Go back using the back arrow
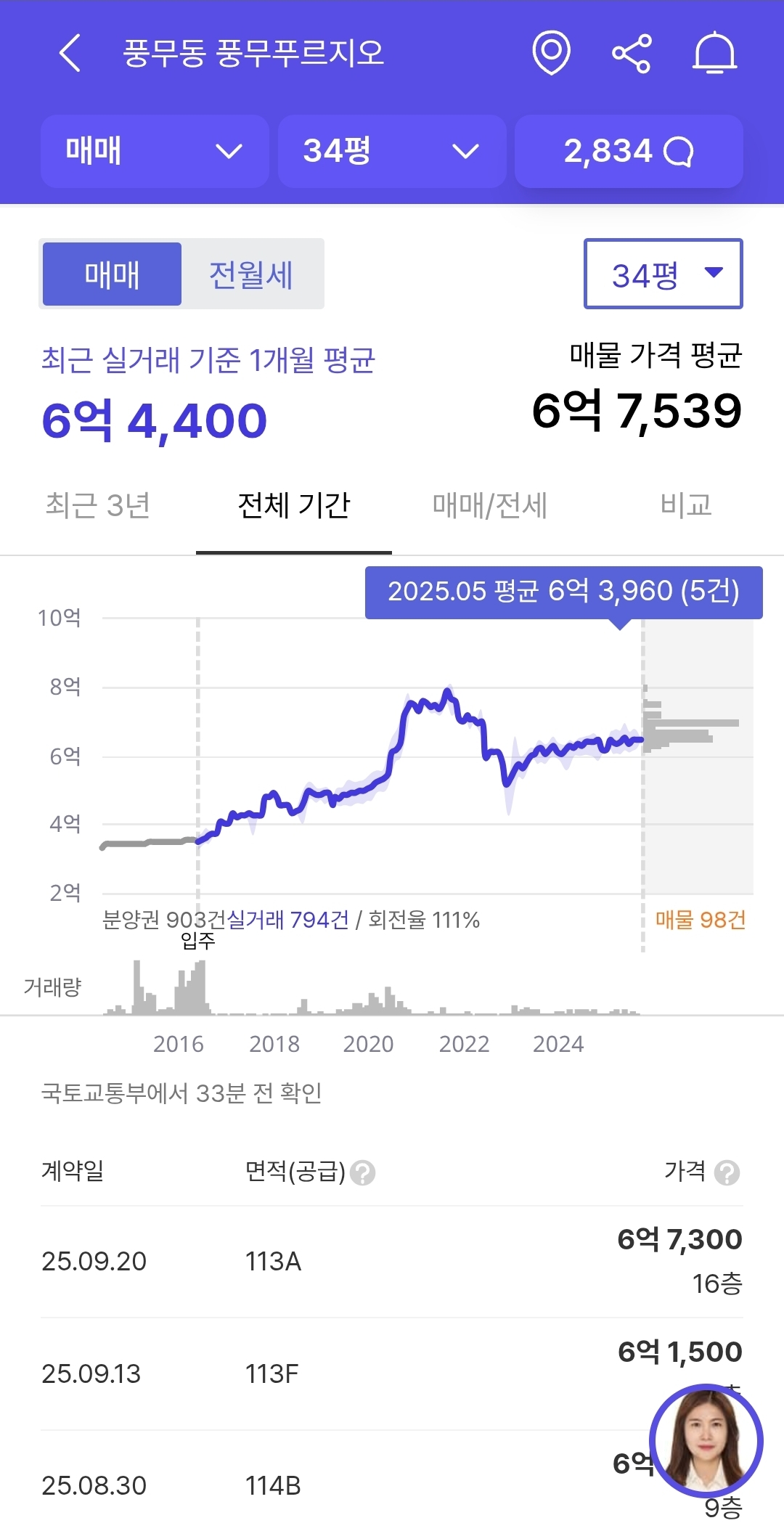The image size is (784, 1539). coord(69,54)
